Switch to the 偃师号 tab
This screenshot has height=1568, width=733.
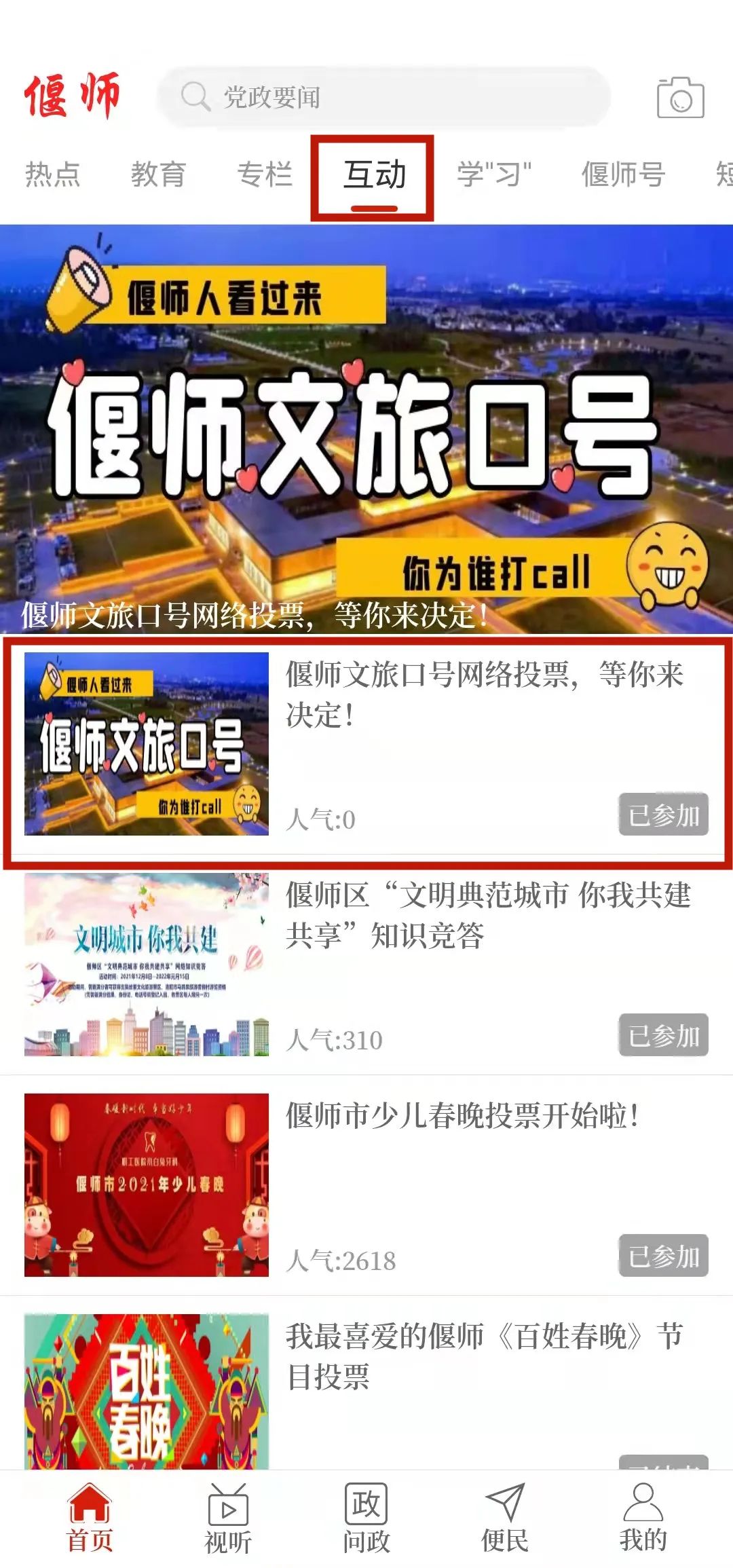pyautogui.click(x=623, y=174)
